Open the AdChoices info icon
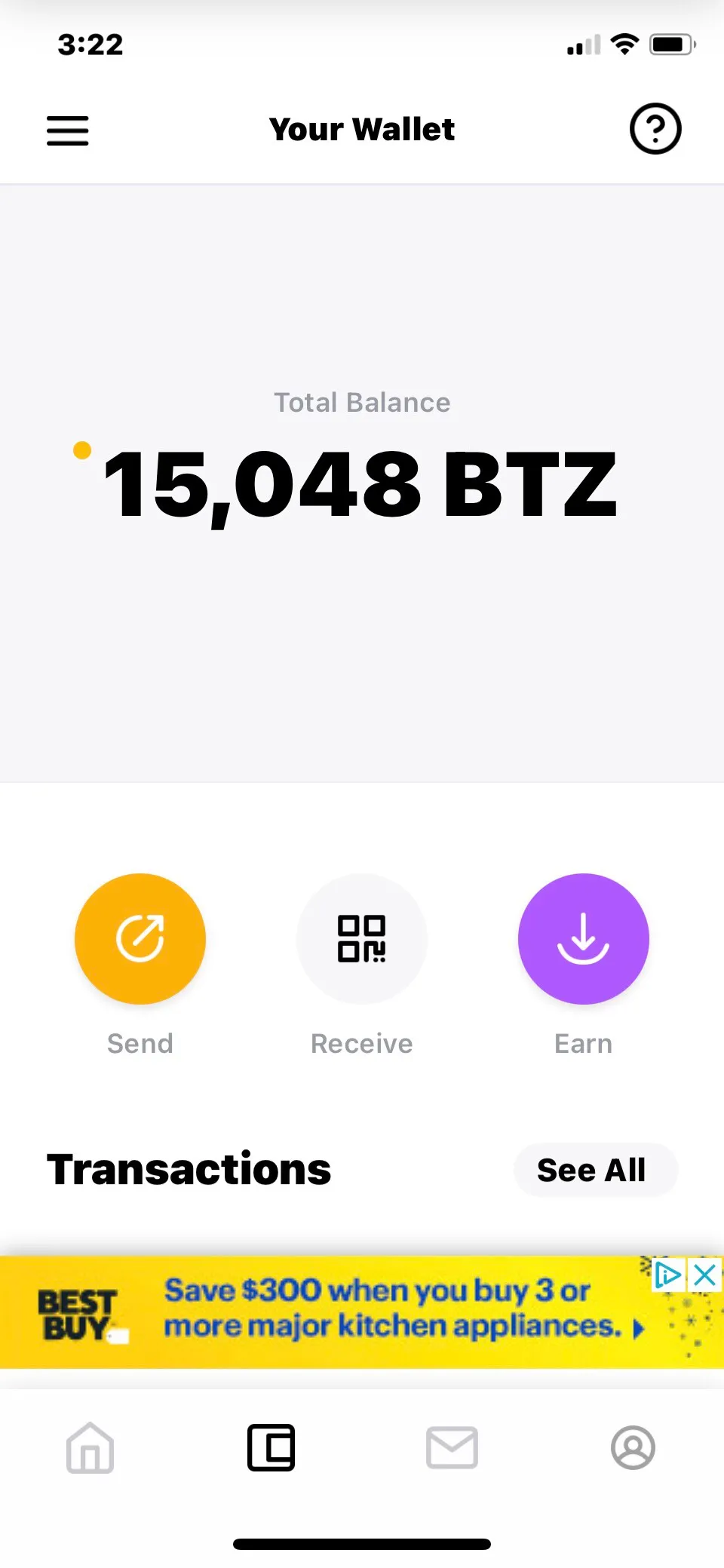Viewport: 724px width, 1568px height. tap(668, 1275)
